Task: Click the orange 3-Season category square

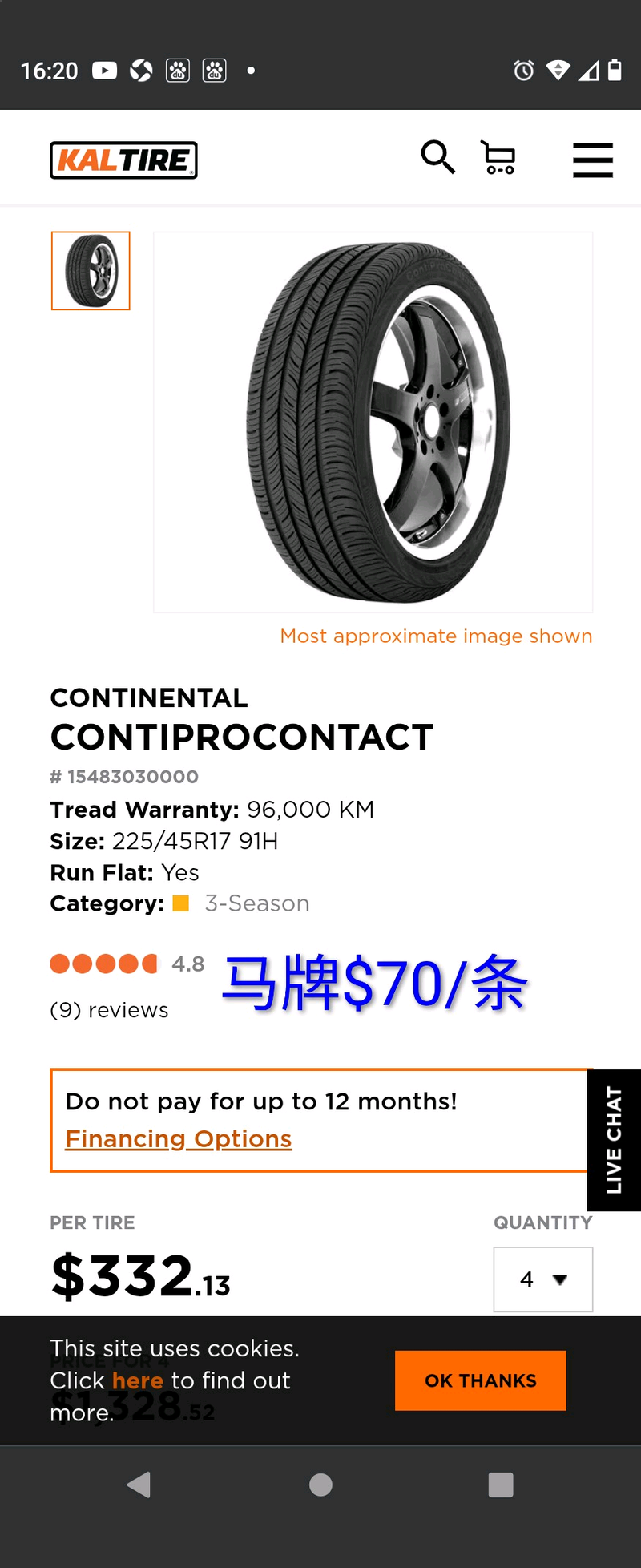Action: [x=181, y=903]
